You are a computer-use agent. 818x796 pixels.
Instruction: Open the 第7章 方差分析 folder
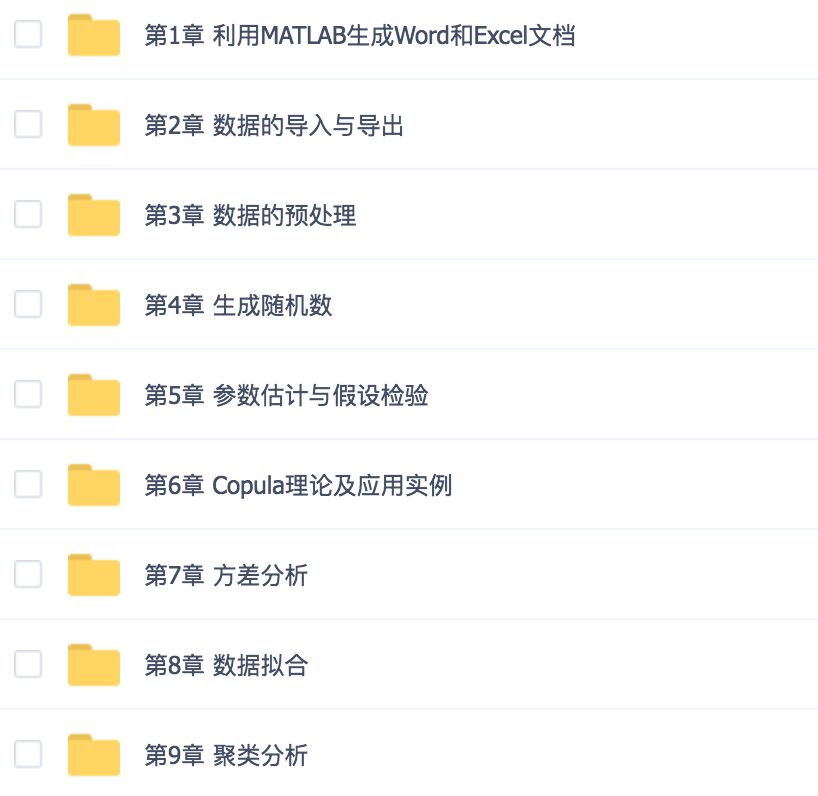226,576
